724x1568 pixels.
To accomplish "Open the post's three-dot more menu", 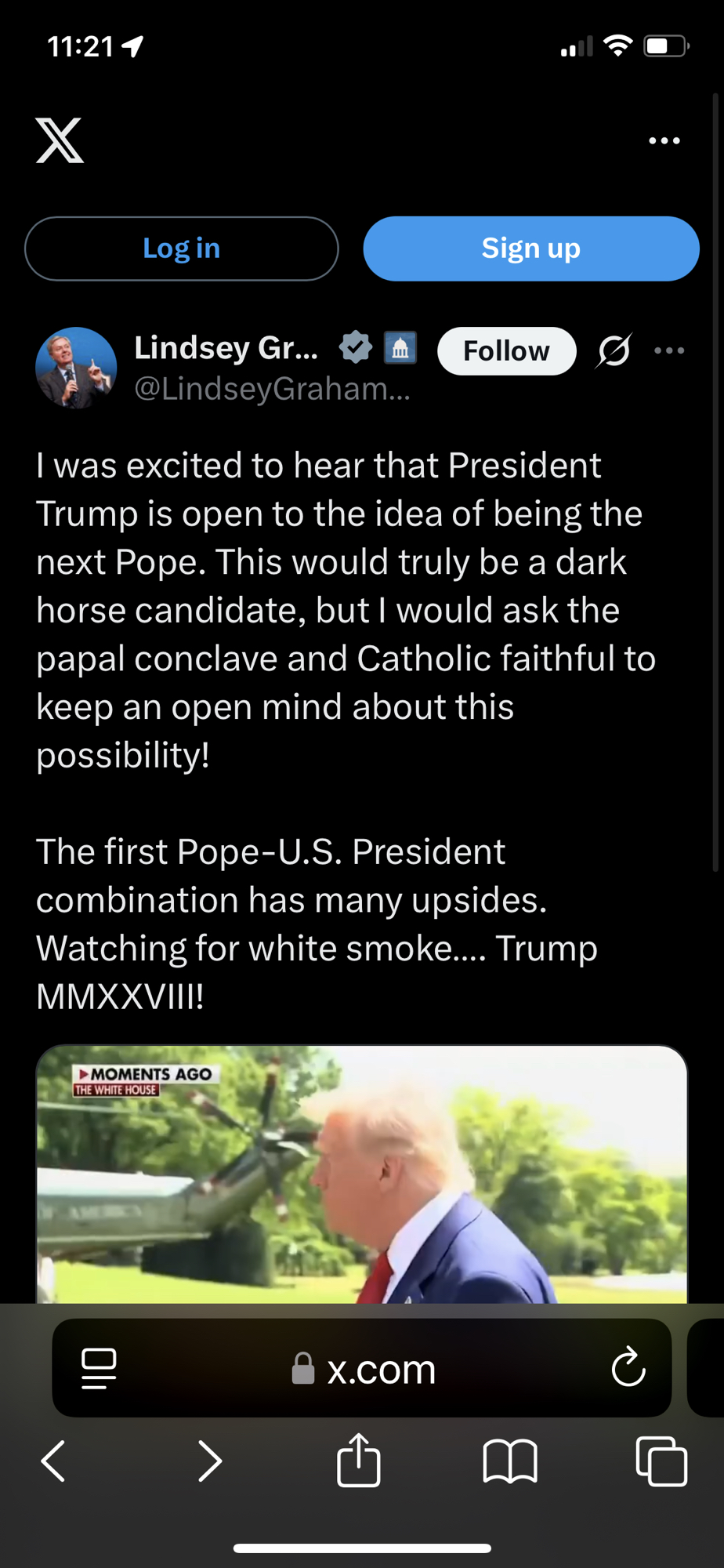I will pos(669,350).
